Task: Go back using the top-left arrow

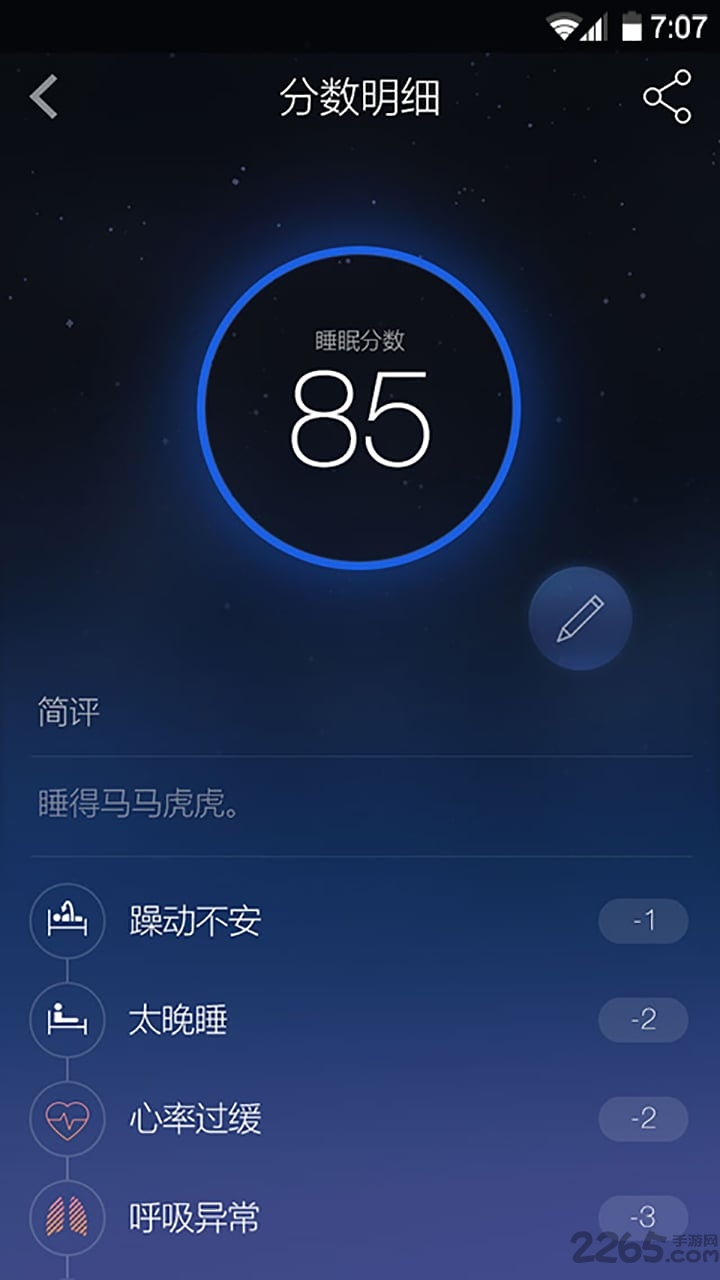Action: click(44, 98)
